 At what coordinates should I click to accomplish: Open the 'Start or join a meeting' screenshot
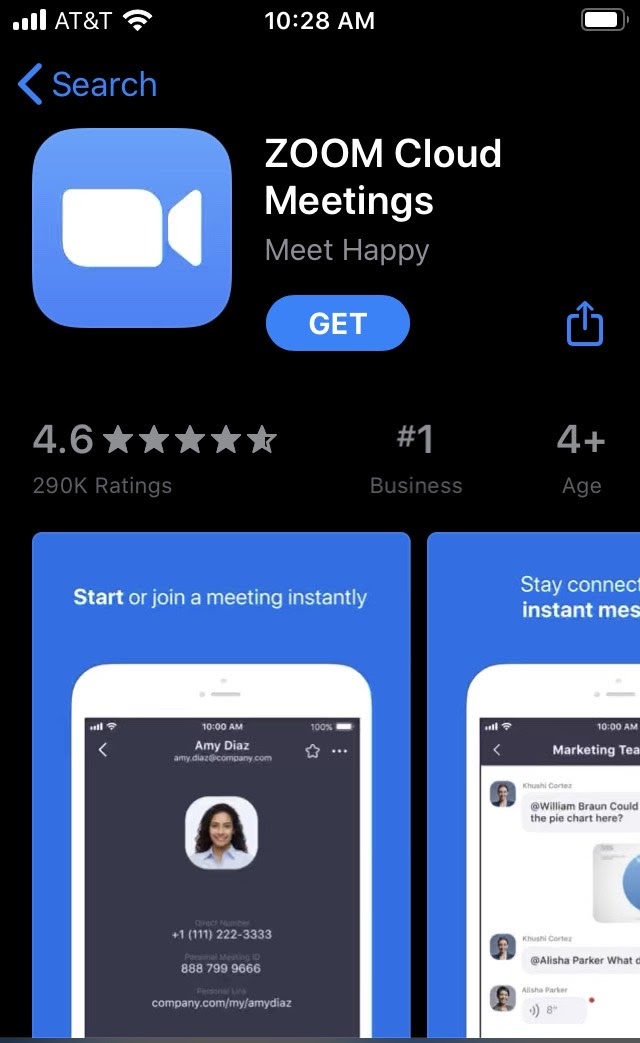click(221, 785)
